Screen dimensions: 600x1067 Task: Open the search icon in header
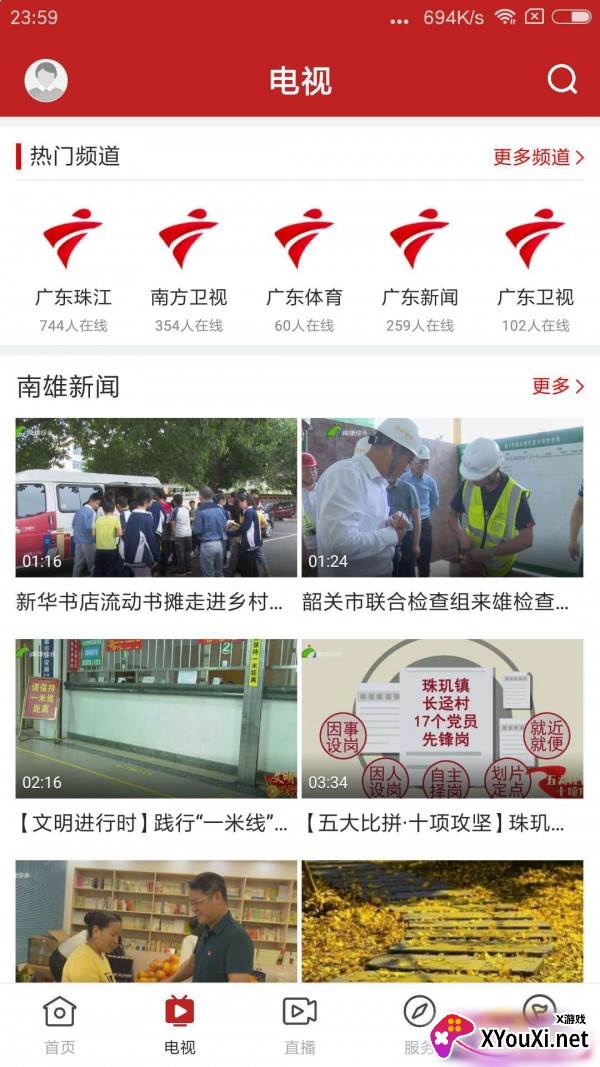pyautogui.click(x=563, y=80)
